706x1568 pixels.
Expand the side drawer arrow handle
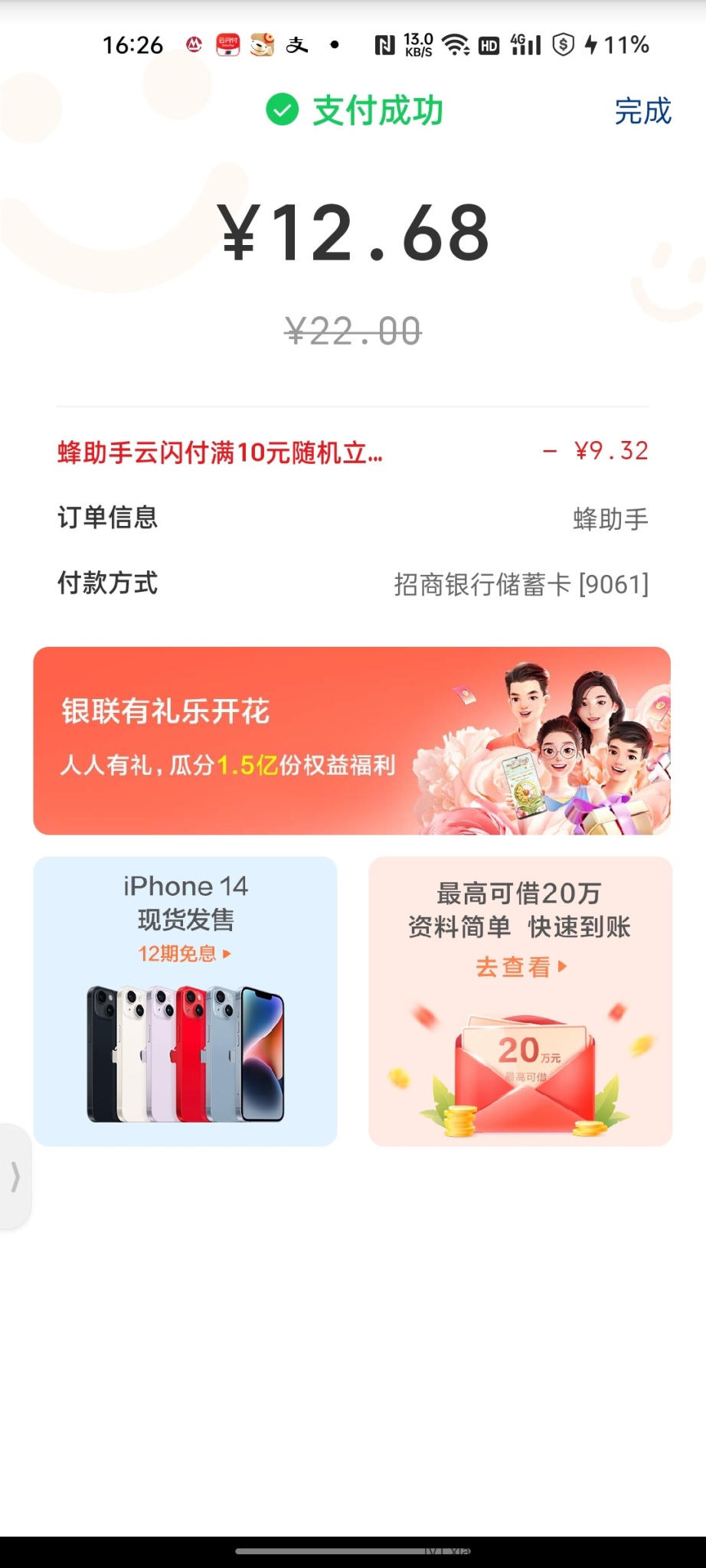click(x=15, y=1177)
